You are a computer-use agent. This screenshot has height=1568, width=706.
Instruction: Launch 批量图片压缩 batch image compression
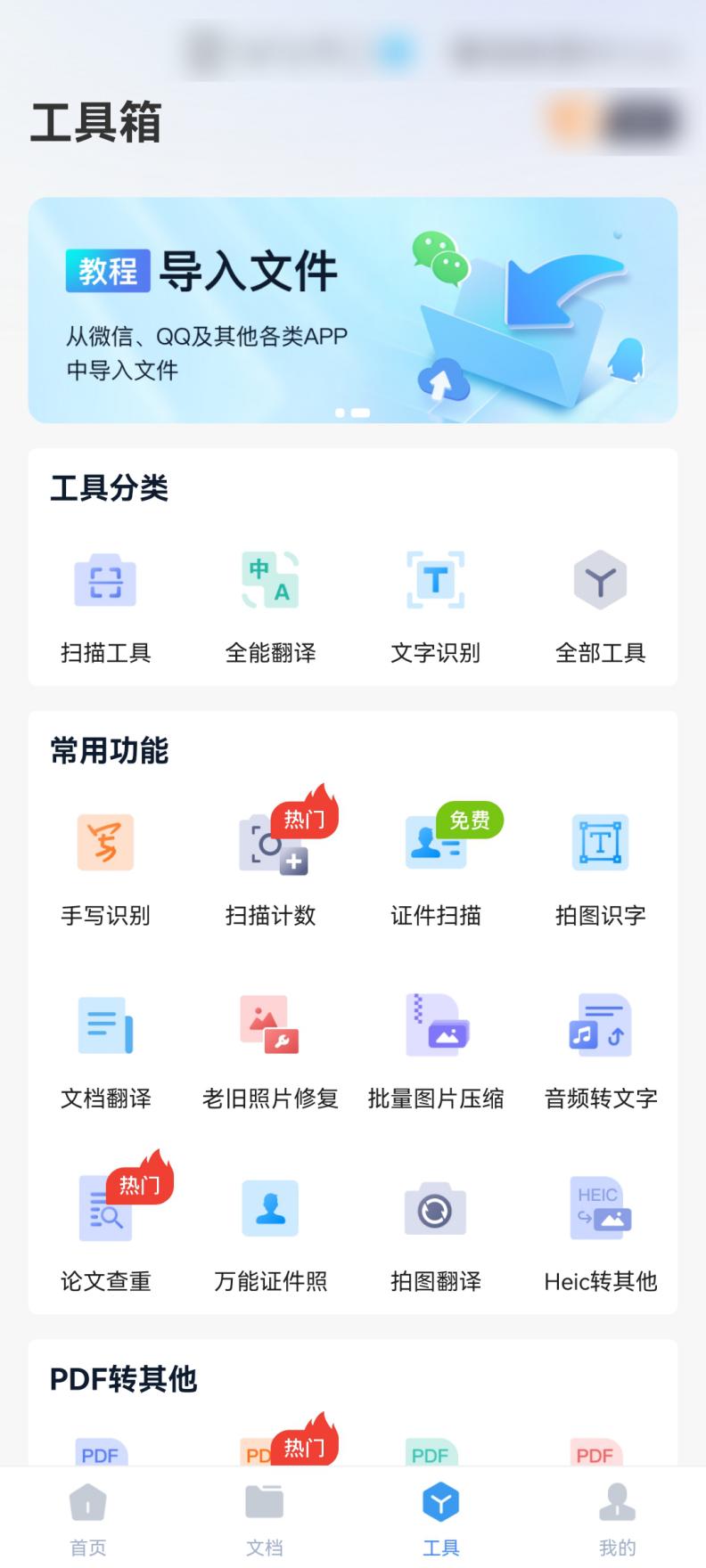436,1049
